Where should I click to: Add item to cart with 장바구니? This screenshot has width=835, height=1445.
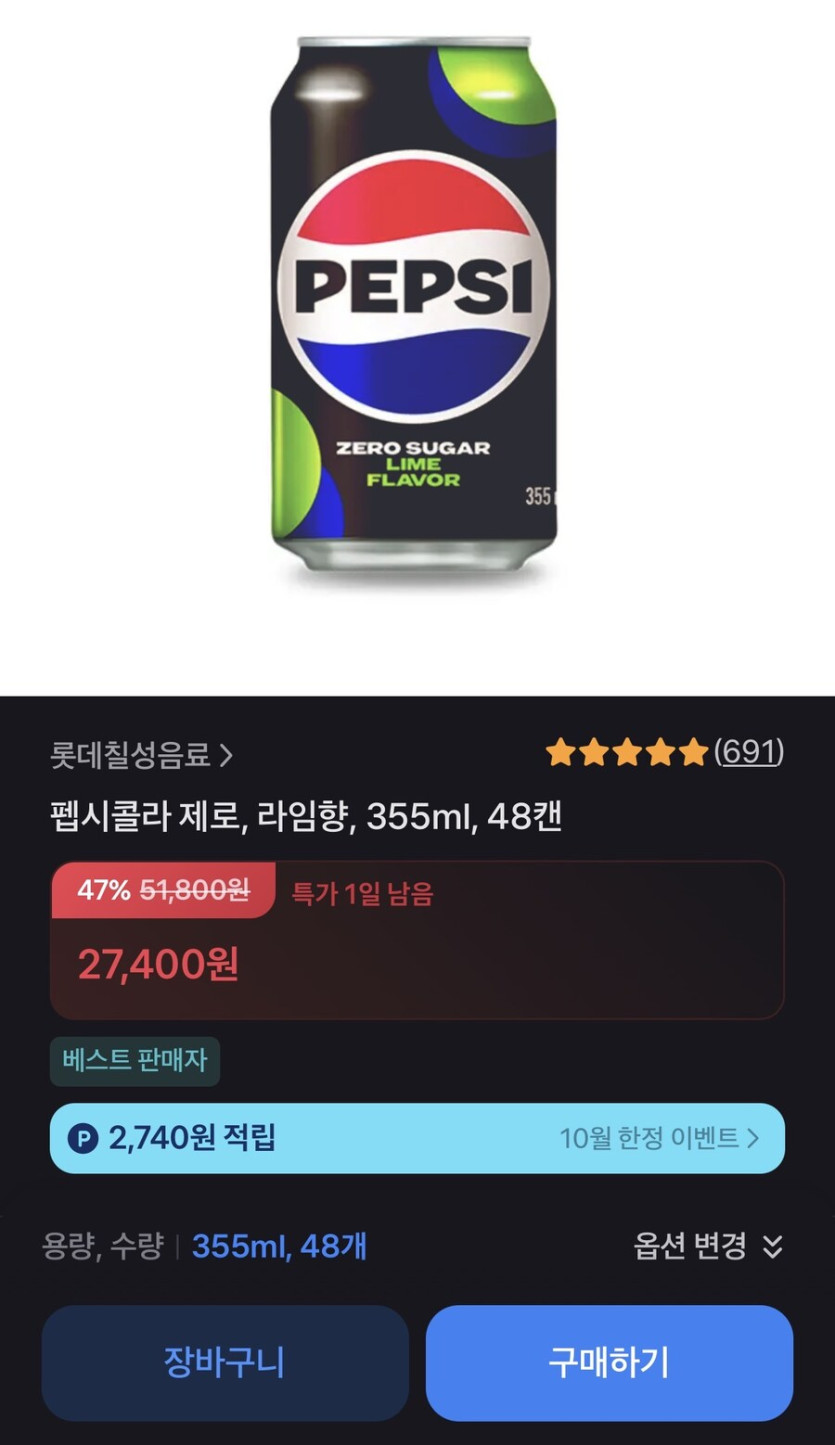pos(225,1363)
